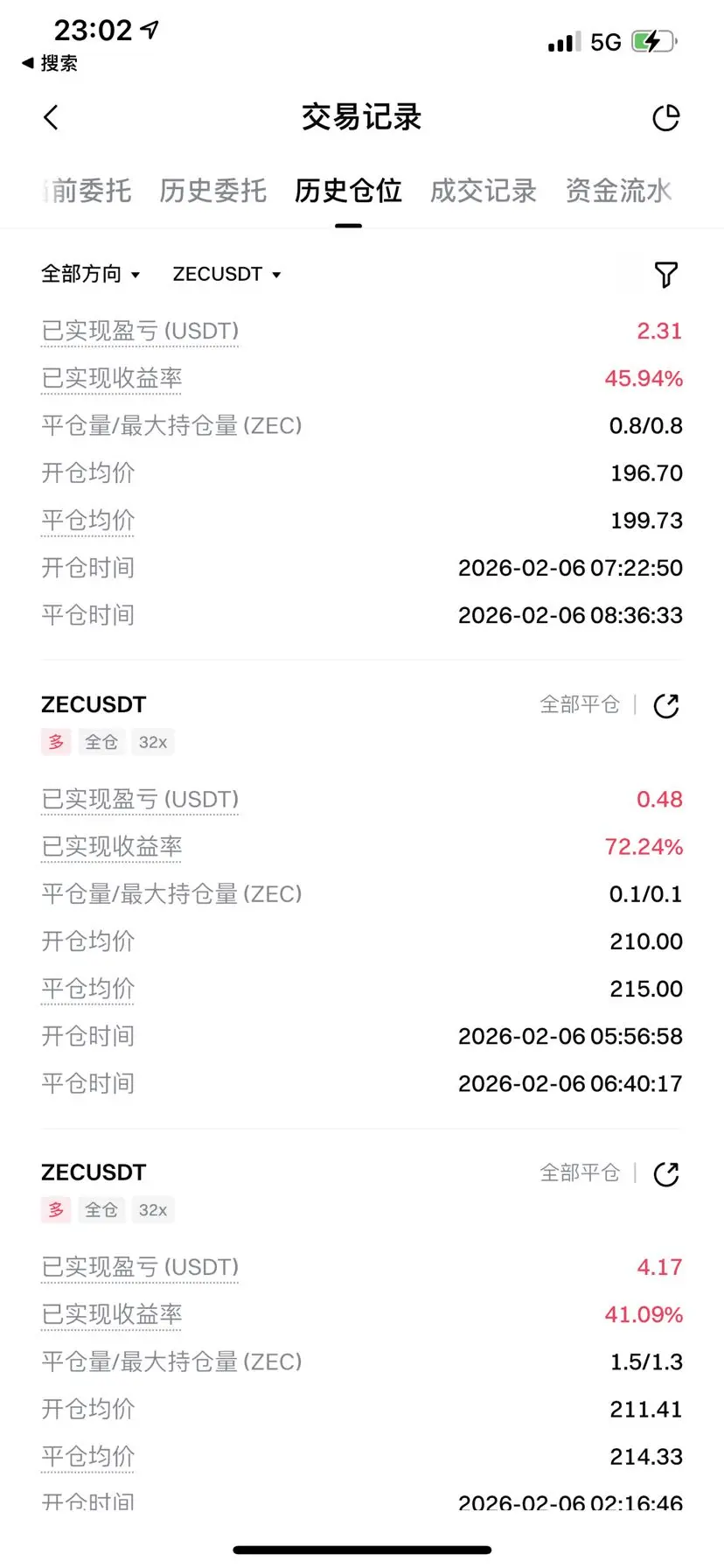Screen dimensions: 724x1568
Task: Expand the ZECUSDT pair dropdown
Action: (226, 275)
